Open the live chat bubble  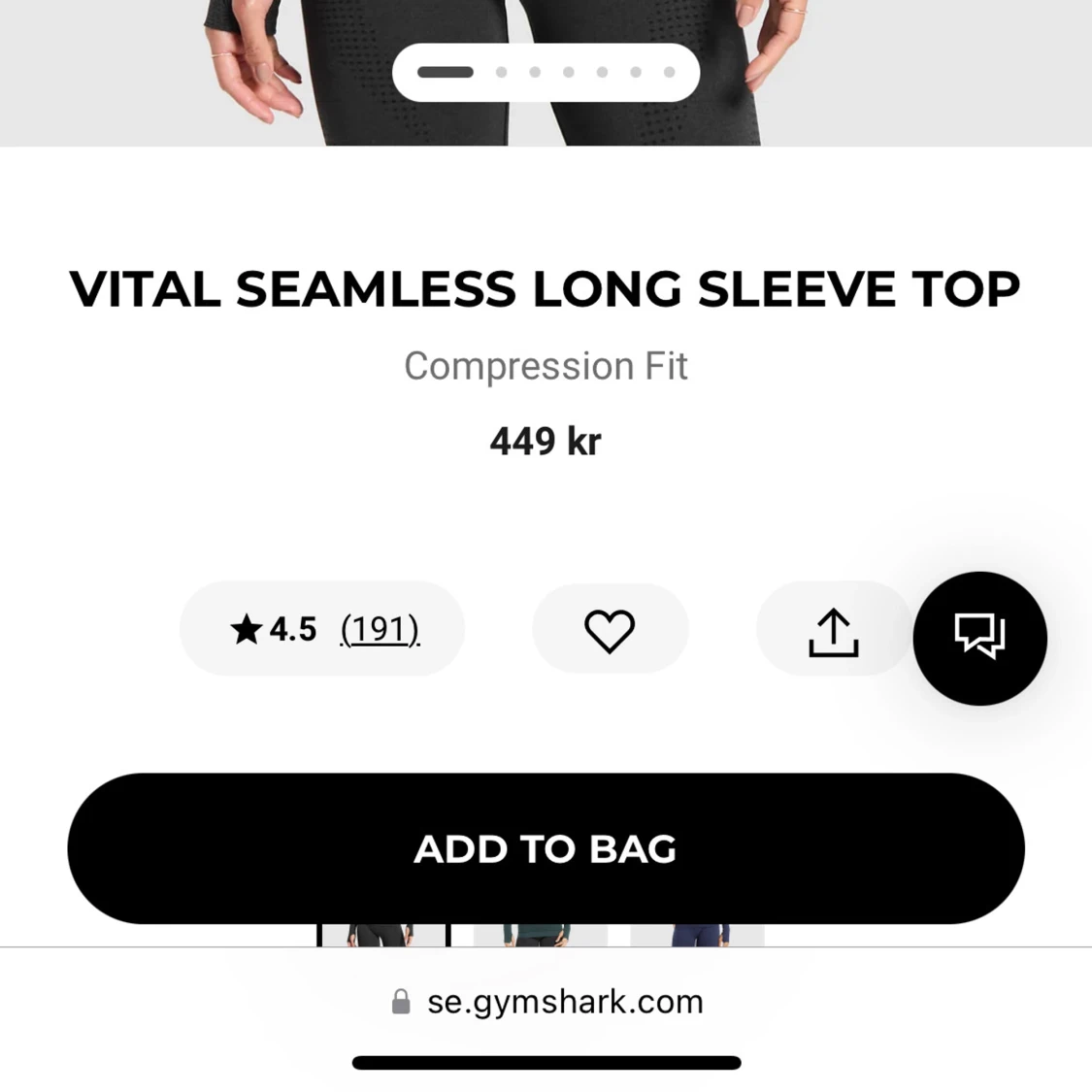(x=979, y=638)
